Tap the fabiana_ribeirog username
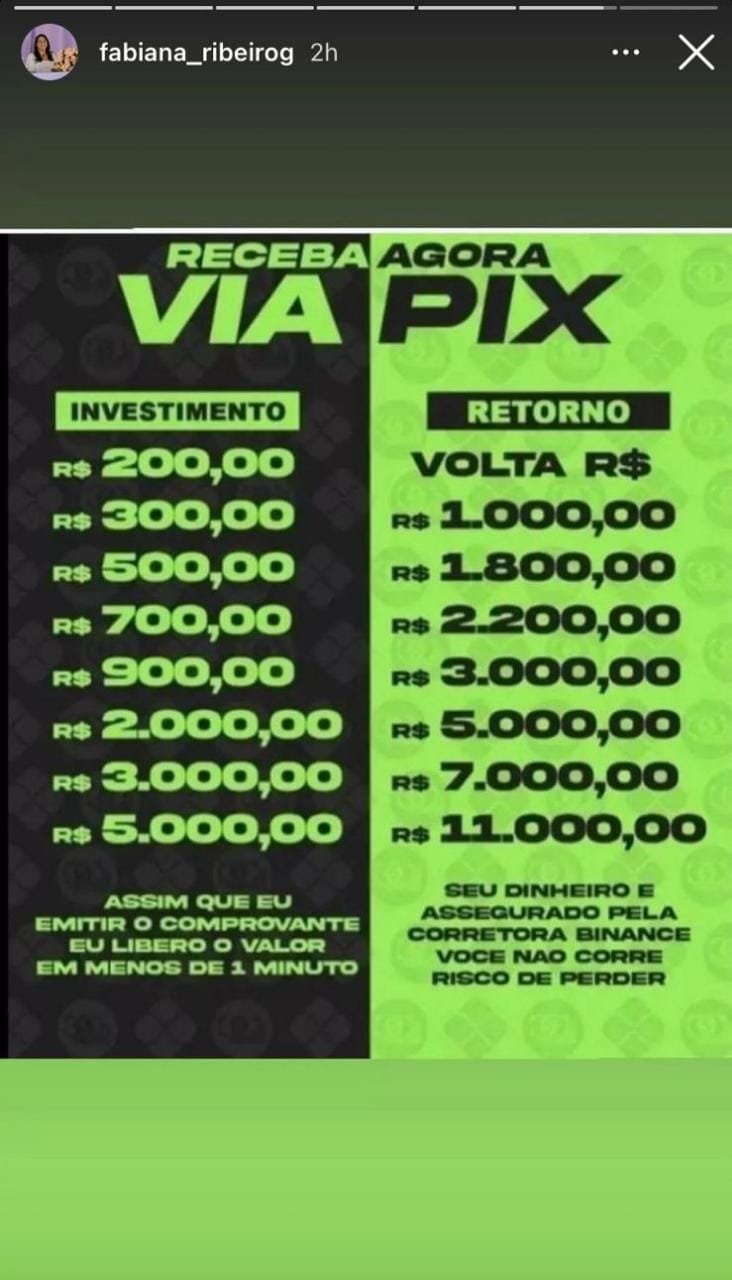The width and height of the screenshot is (732, 1280). point(196,53)
